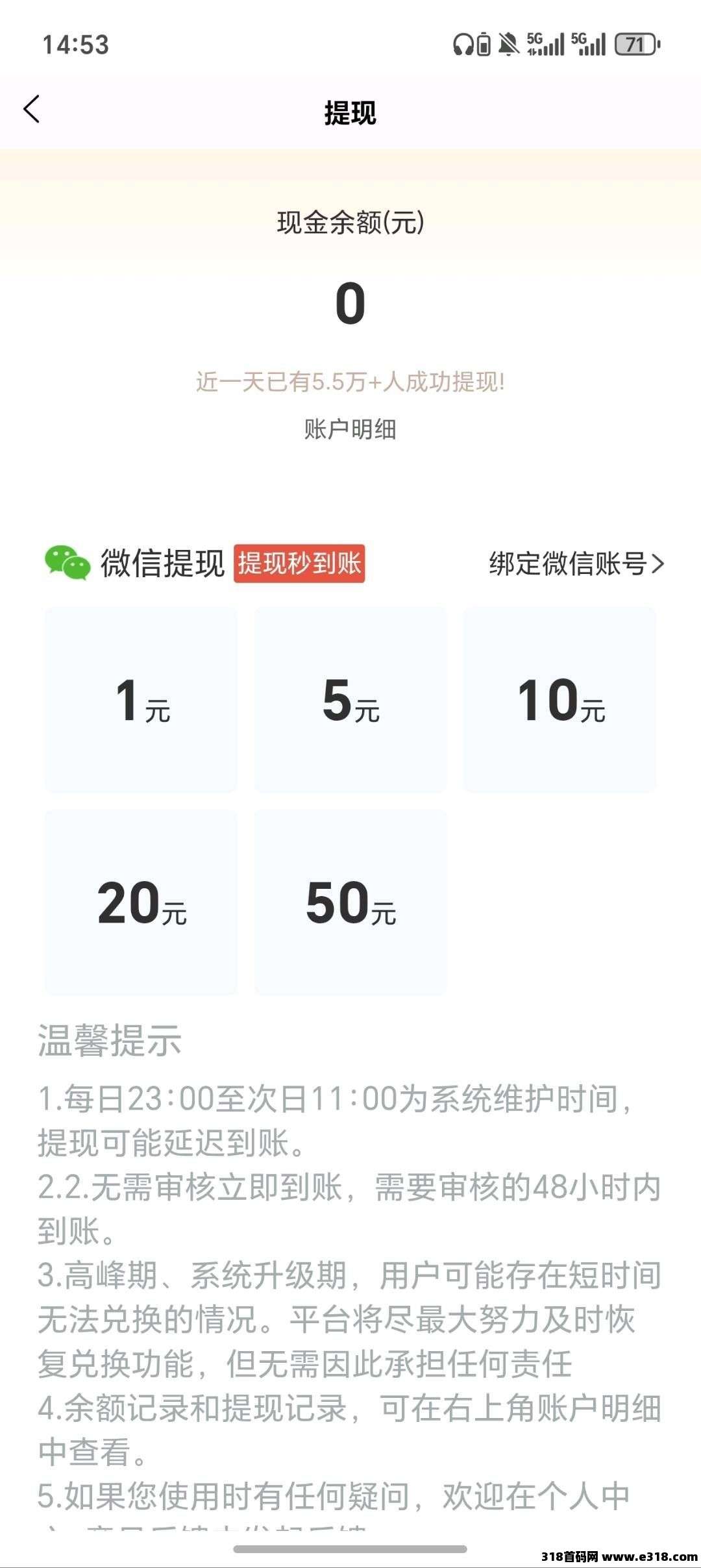
Task: Open 绑定微信账号 to bind WeChat
Action: 576,564
